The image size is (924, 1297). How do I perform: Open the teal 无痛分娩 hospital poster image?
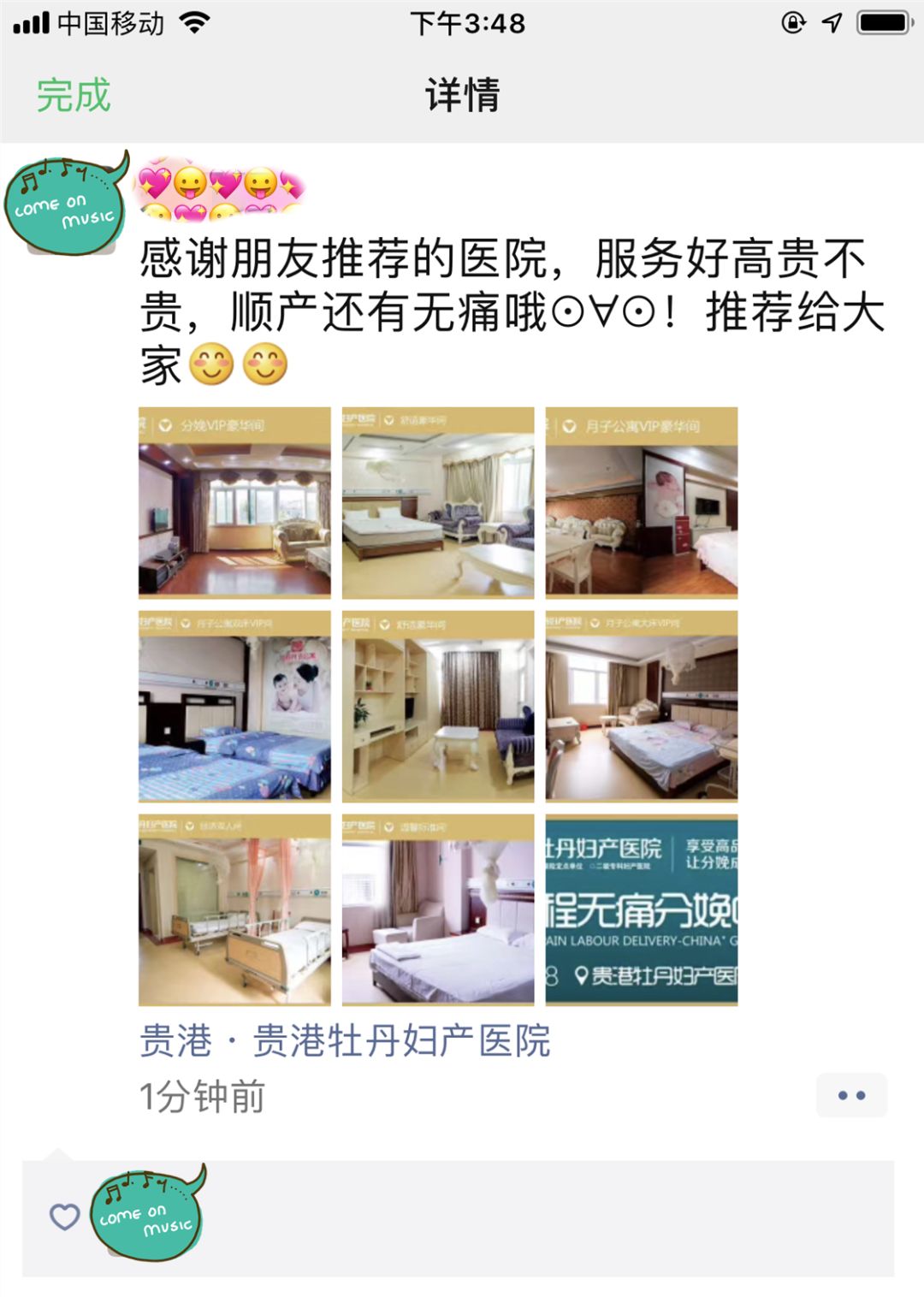pyautogui.click(x=642, y=909)
